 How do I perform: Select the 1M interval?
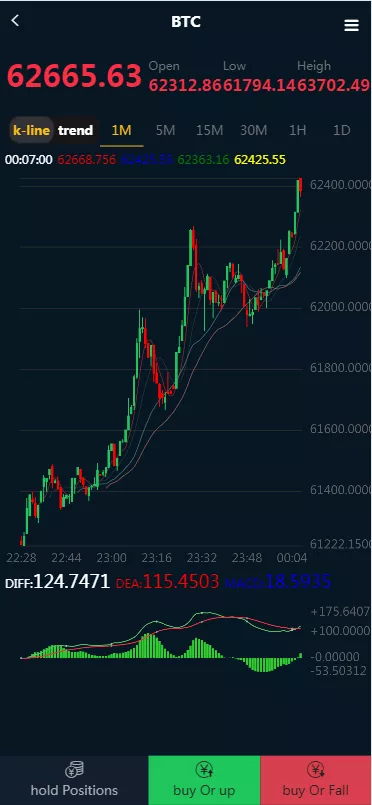tap(122, 130)
